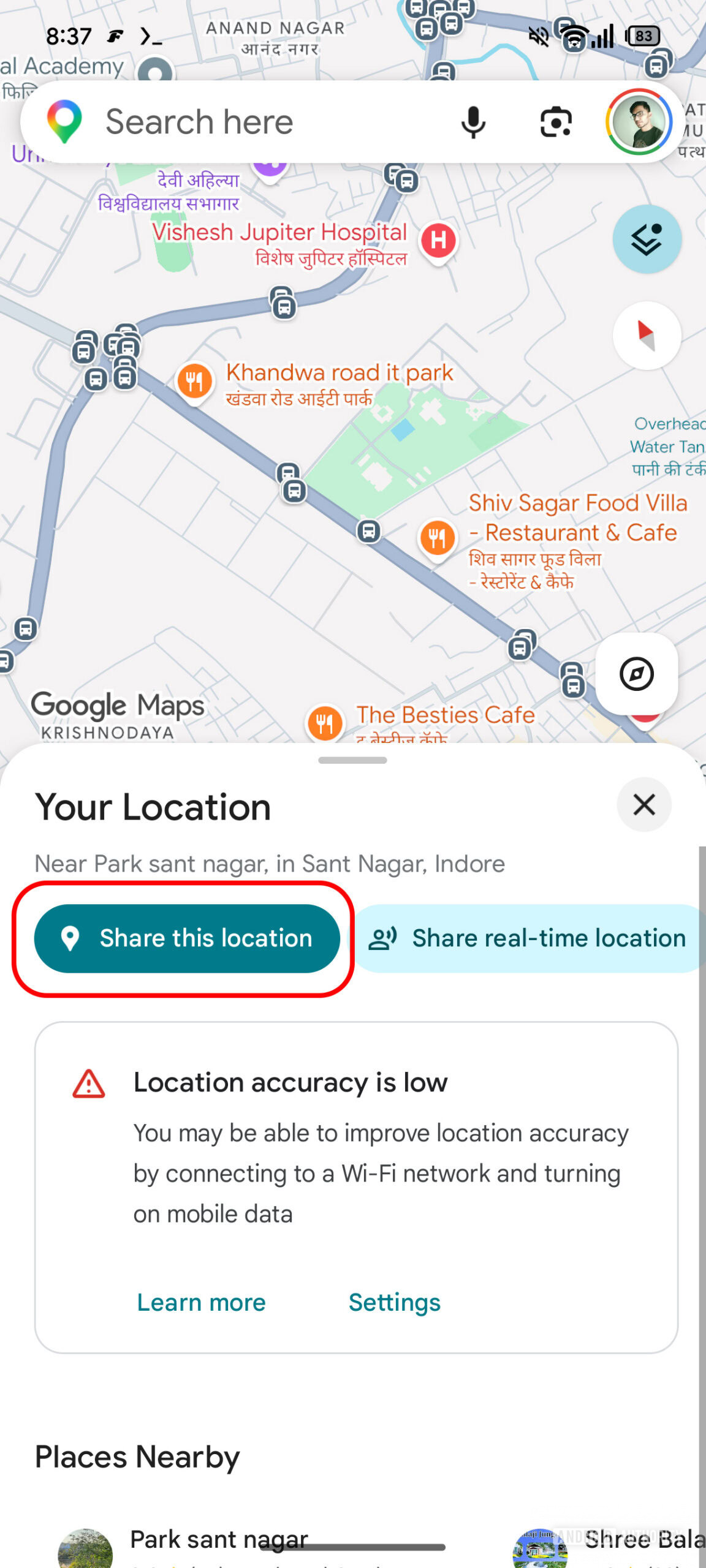Image resolution: width=706 pixels, height=1568 pixels.
Task: Open location Settings from the warning card
Action: coord(394,1302)
